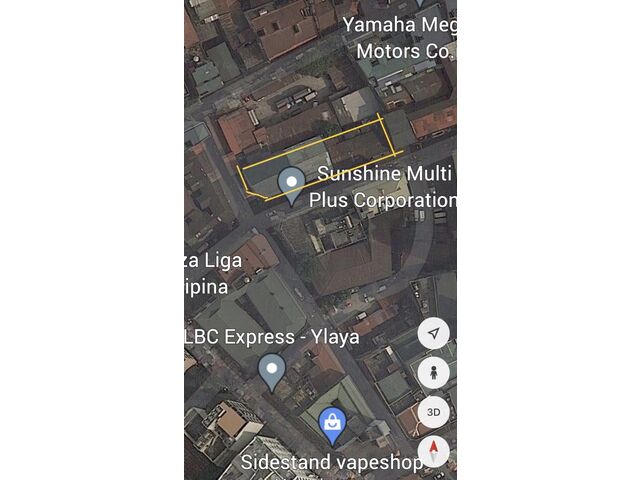
Task: Select the Sidestand vapeshop shopping marker
Action: tap(333, 424)
